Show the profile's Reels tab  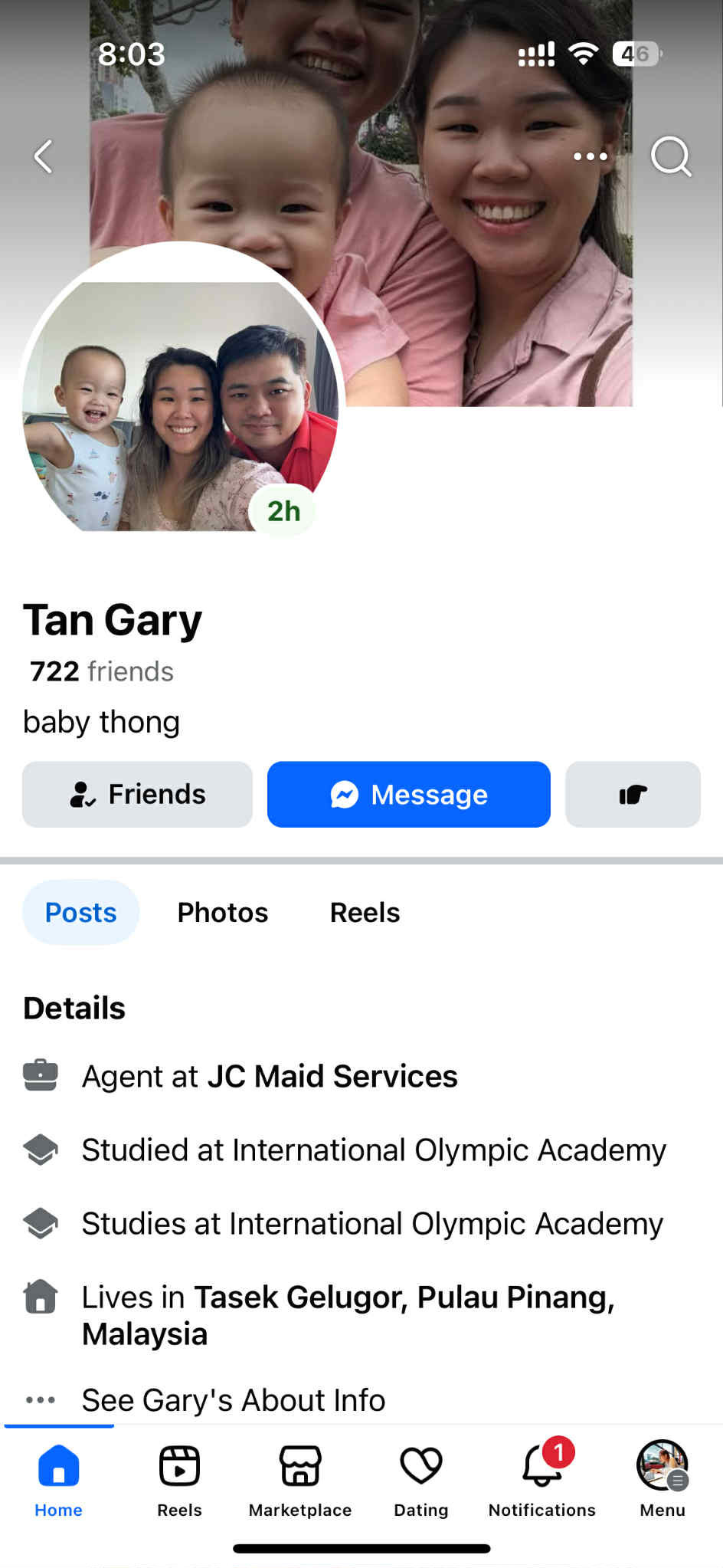[365, 913]
